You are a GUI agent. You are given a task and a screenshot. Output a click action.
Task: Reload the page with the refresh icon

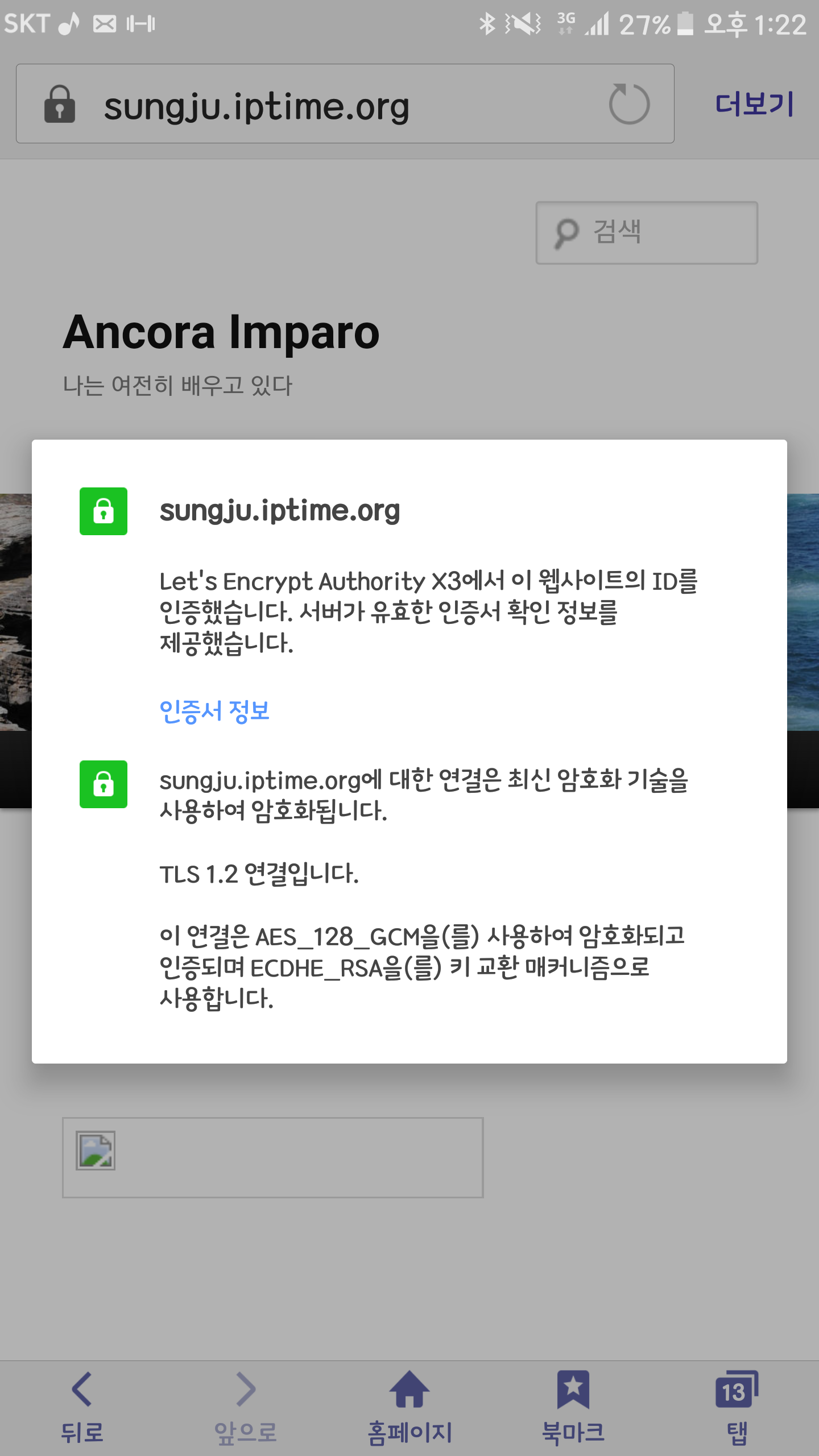pos(629,104)
